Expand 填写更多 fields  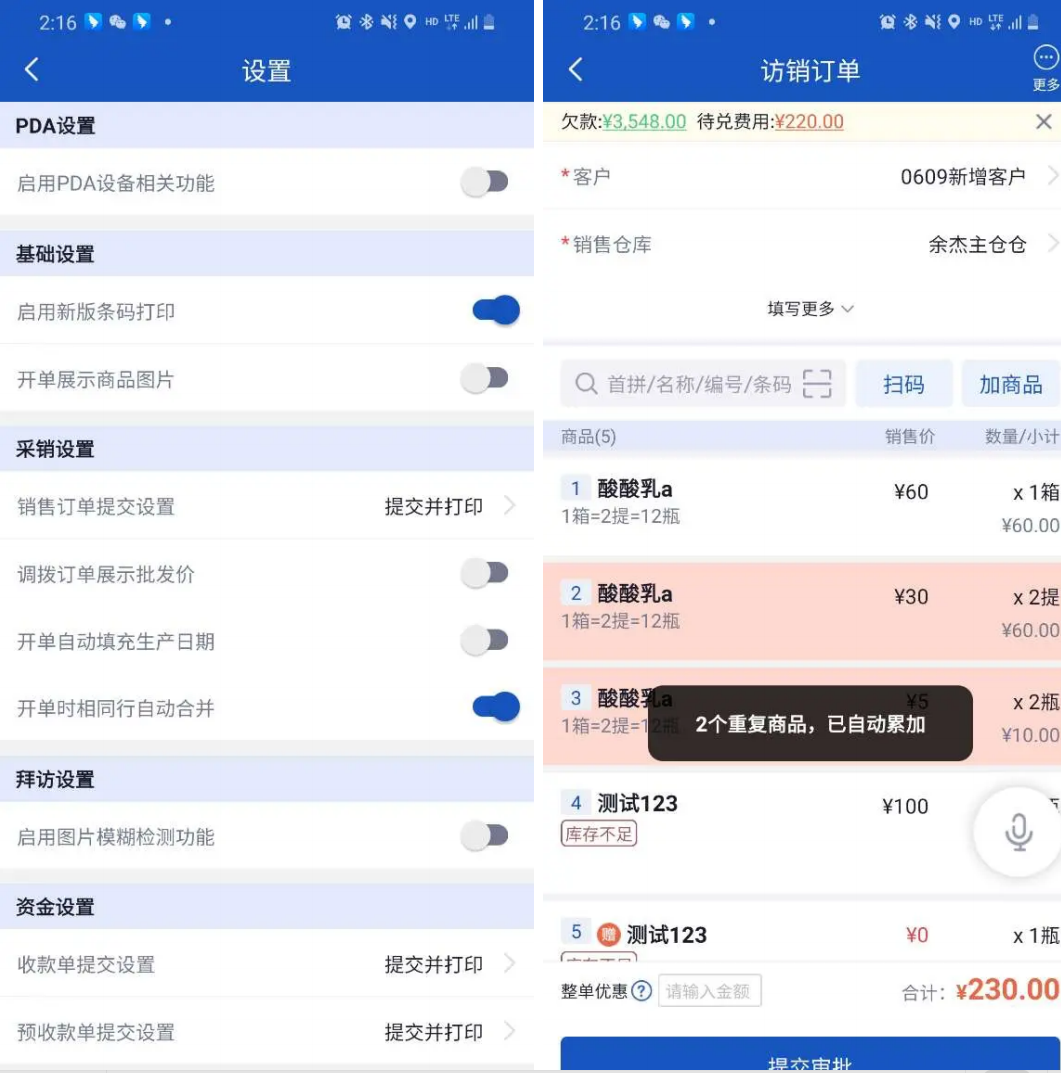tap(810, 309)
